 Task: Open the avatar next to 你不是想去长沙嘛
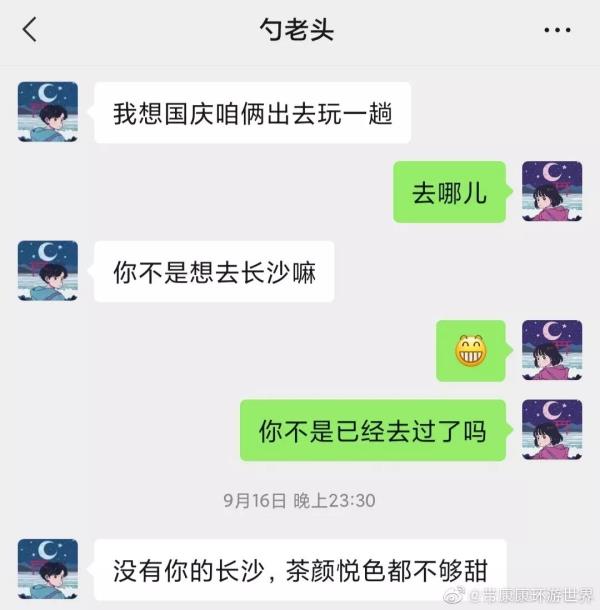(x=48, y=271)
